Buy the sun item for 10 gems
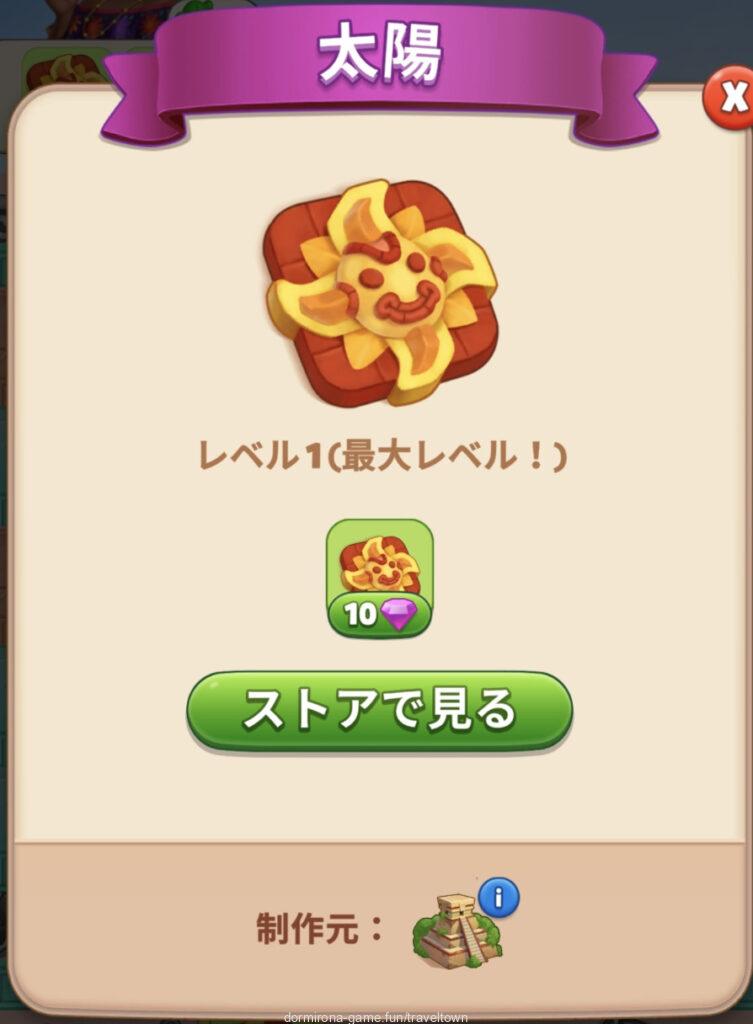The height and width of the screenshot is (1024, 753). pyautogui.click(x=380, y=578)
